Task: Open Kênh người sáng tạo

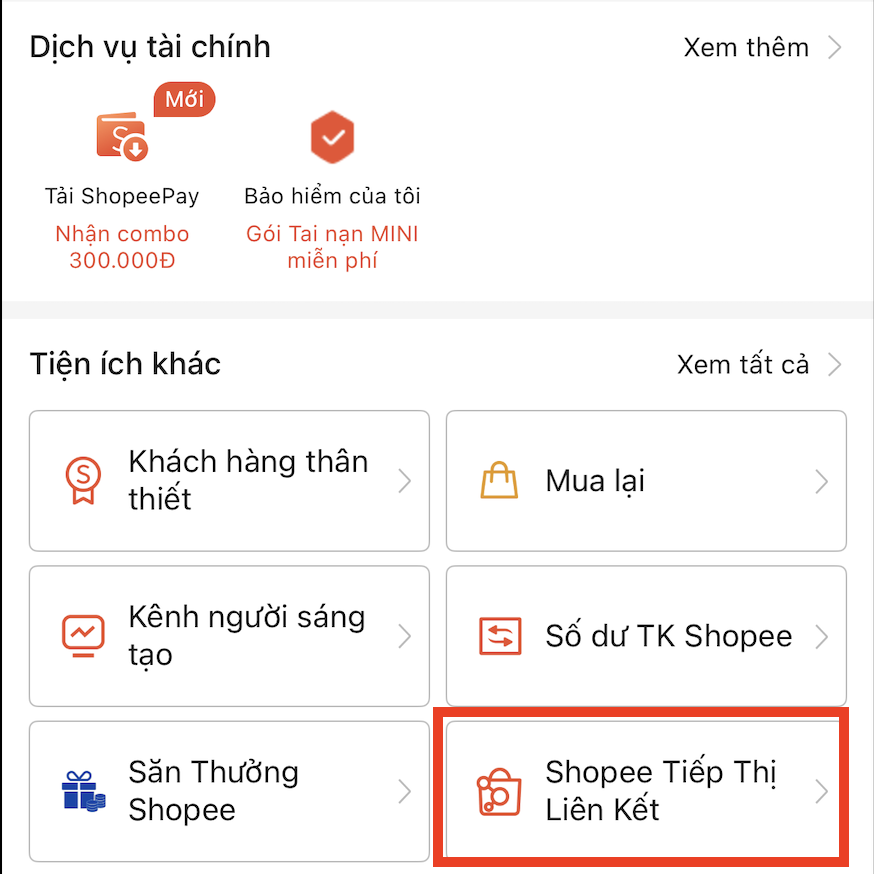Action: 229,636
